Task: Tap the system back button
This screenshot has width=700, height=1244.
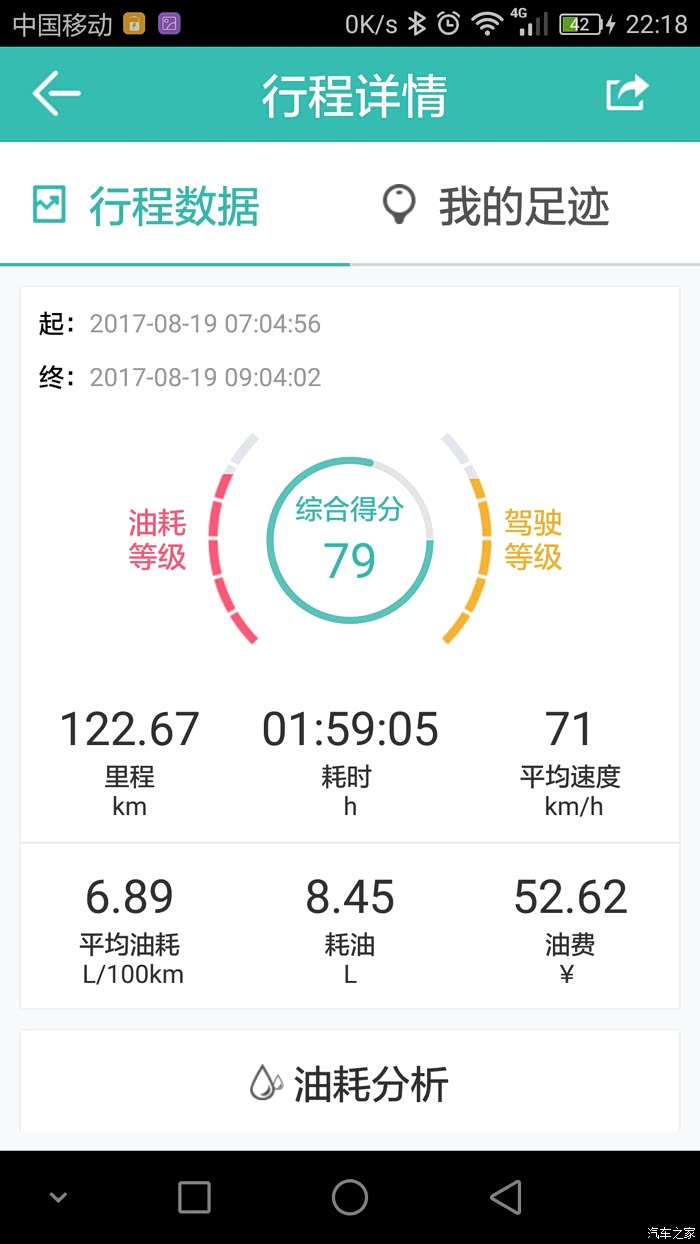Action: coord(506,1196)
